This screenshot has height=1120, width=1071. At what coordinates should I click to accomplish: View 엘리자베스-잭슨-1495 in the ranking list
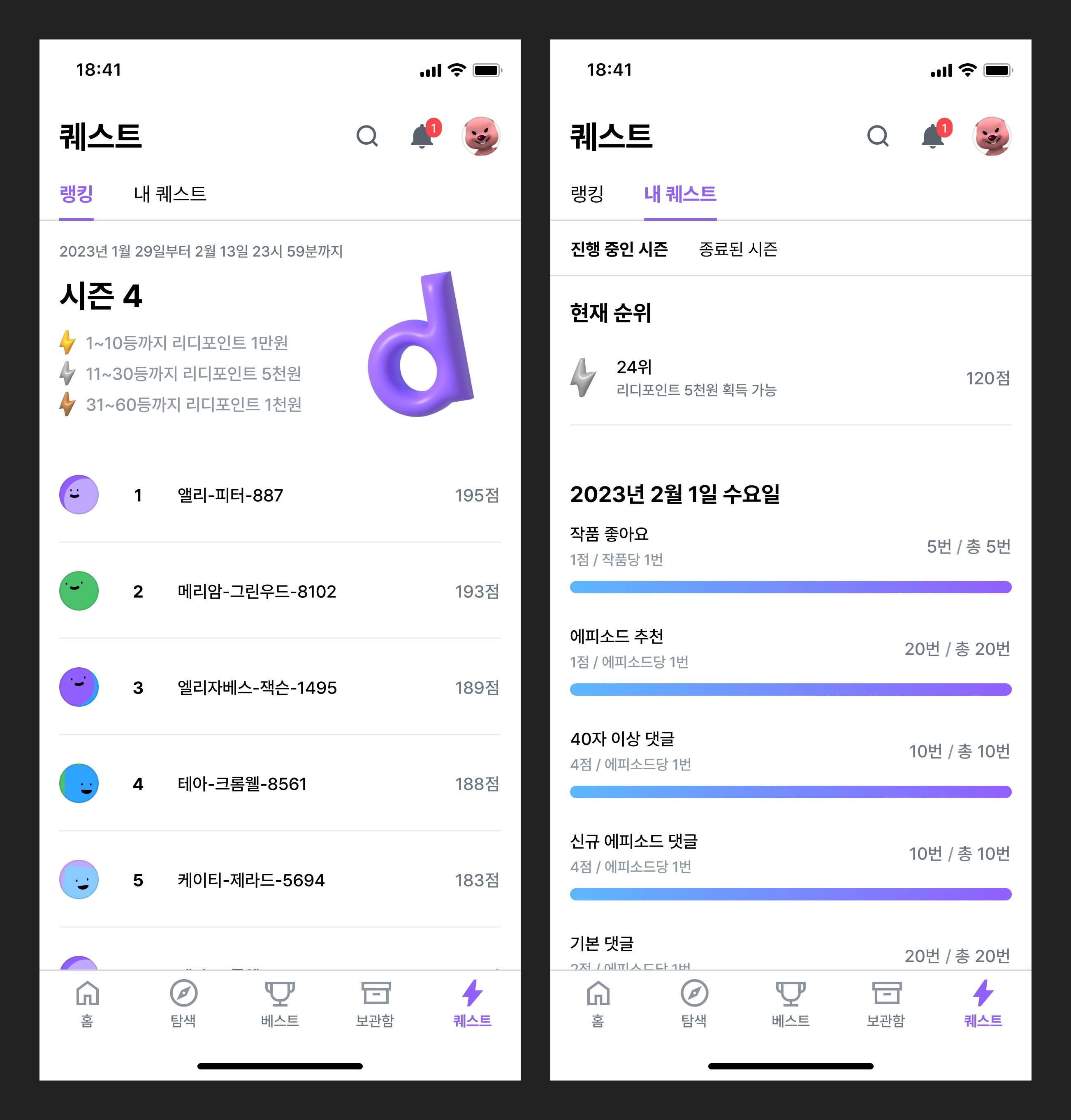280,687
